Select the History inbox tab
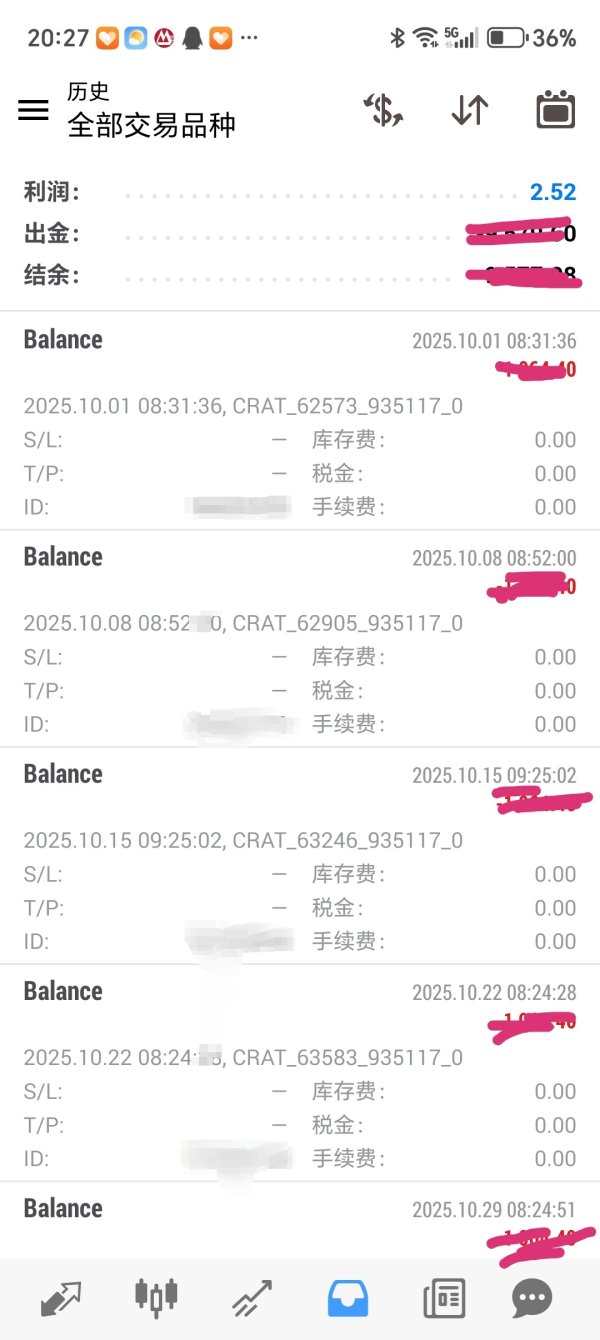The width and height of the screenshot is (600, 1340). [348, 1298]
